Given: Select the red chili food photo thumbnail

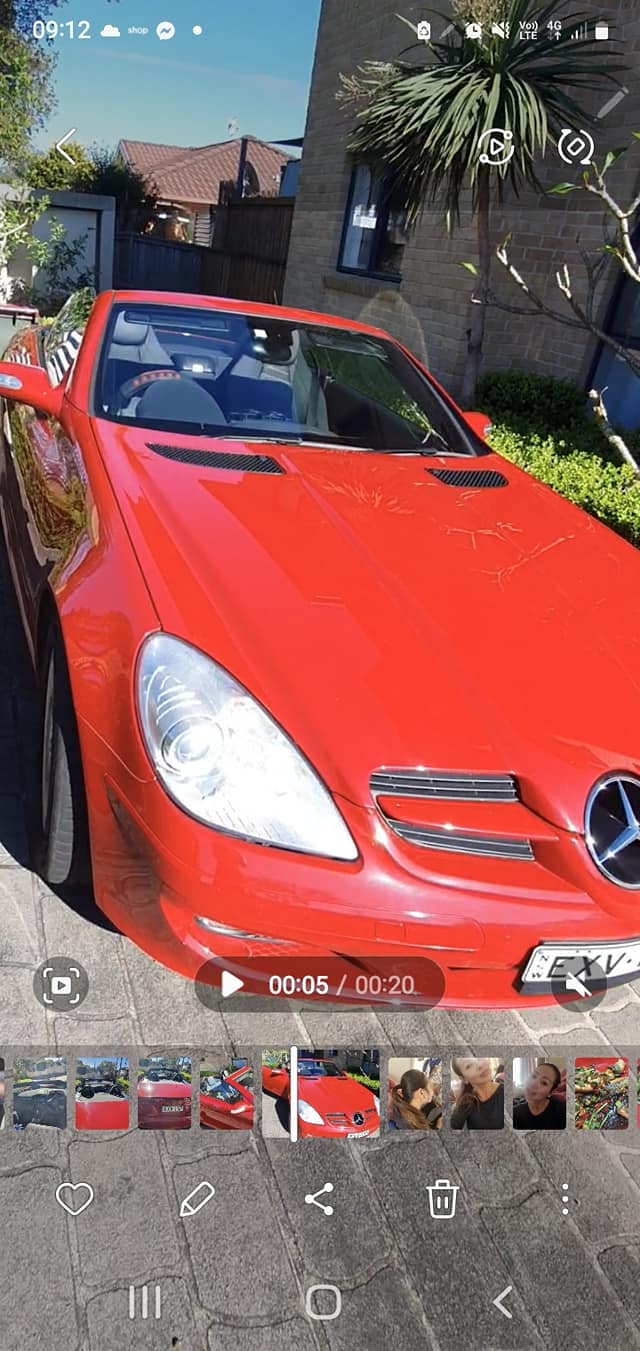Looking at the screenshot, I should (x=602, y=1094).
